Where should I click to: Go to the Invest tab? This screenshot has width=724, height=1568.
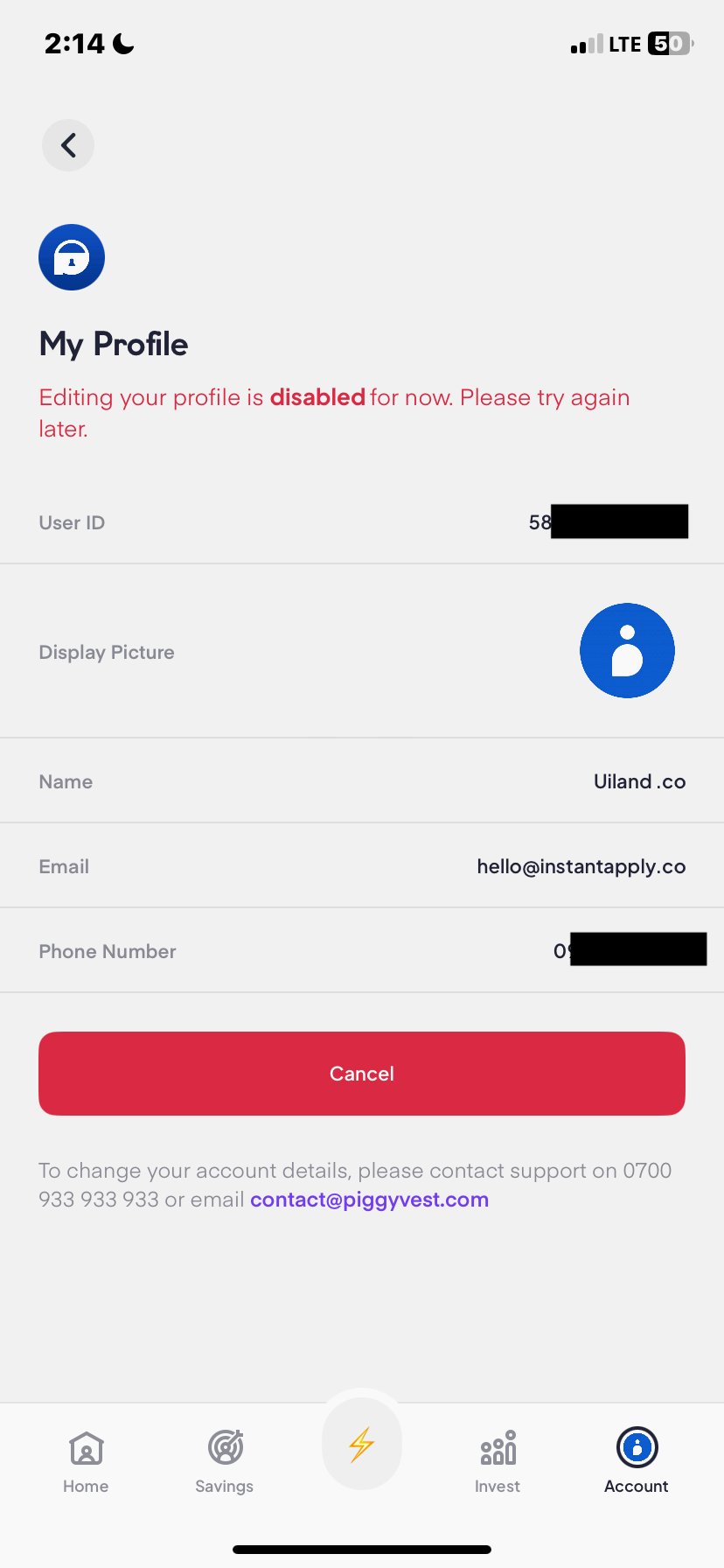tap(498, 1459)
